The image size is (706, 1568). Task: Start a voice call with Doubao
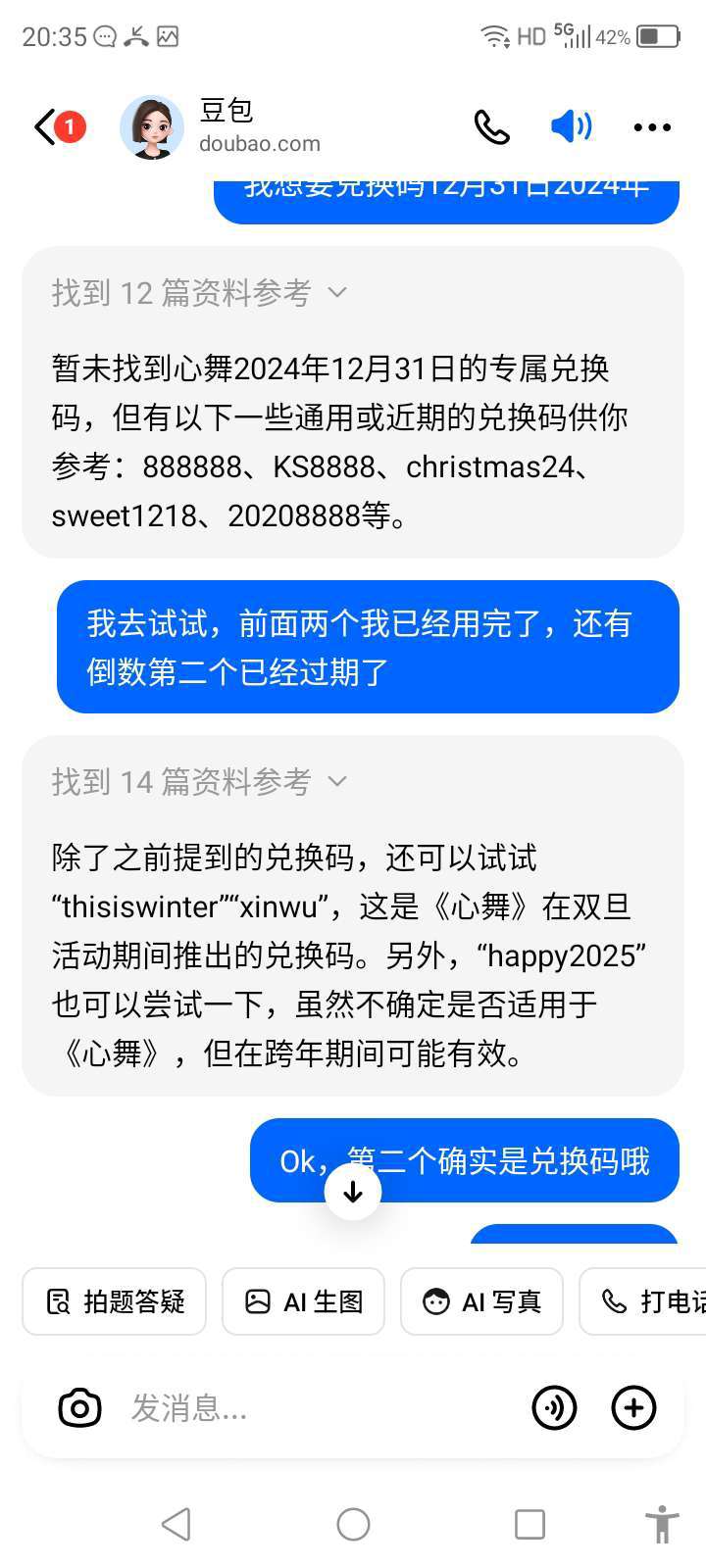[x=491, y=127]
